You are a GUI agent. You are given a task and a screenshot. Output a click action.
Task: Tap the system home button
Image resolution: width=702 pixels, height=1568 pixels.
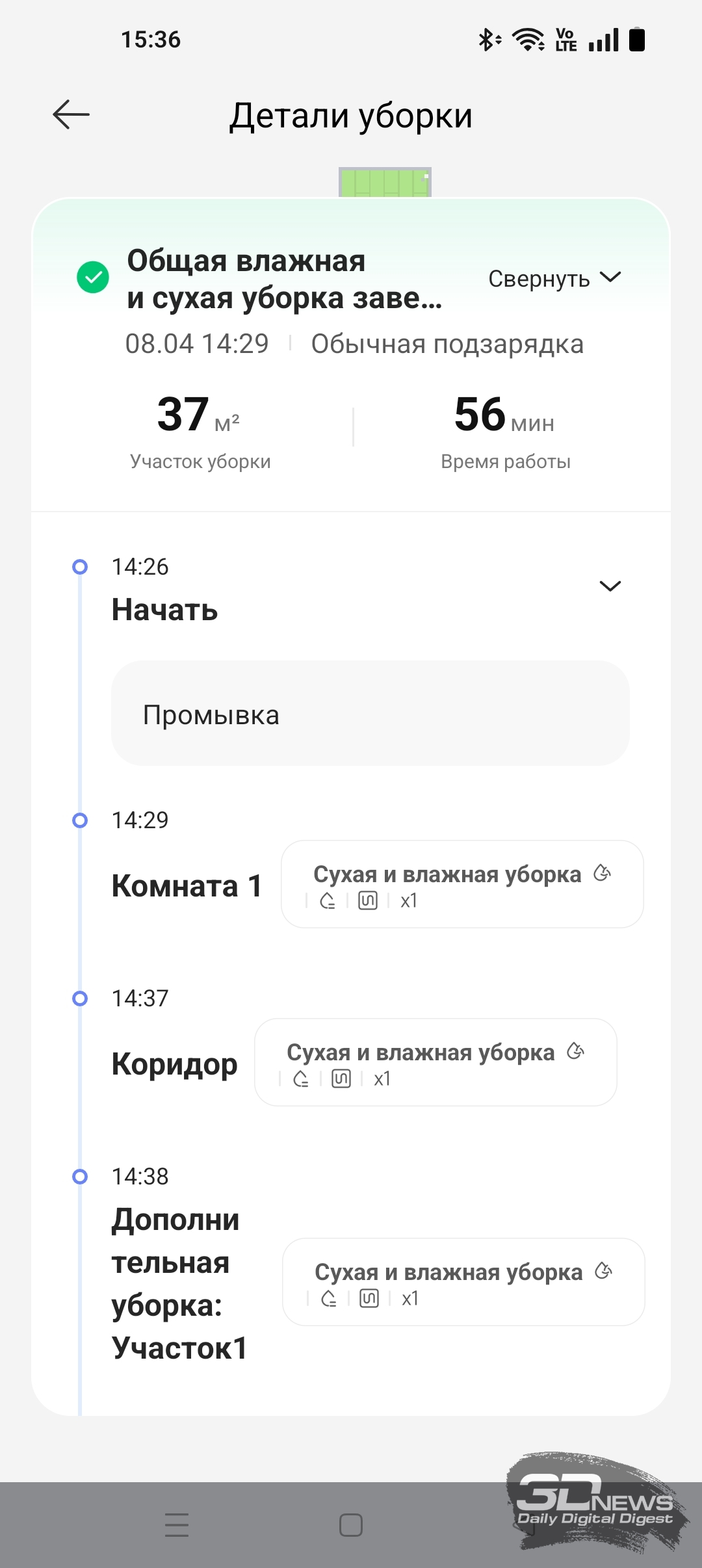pos(351,1524)
